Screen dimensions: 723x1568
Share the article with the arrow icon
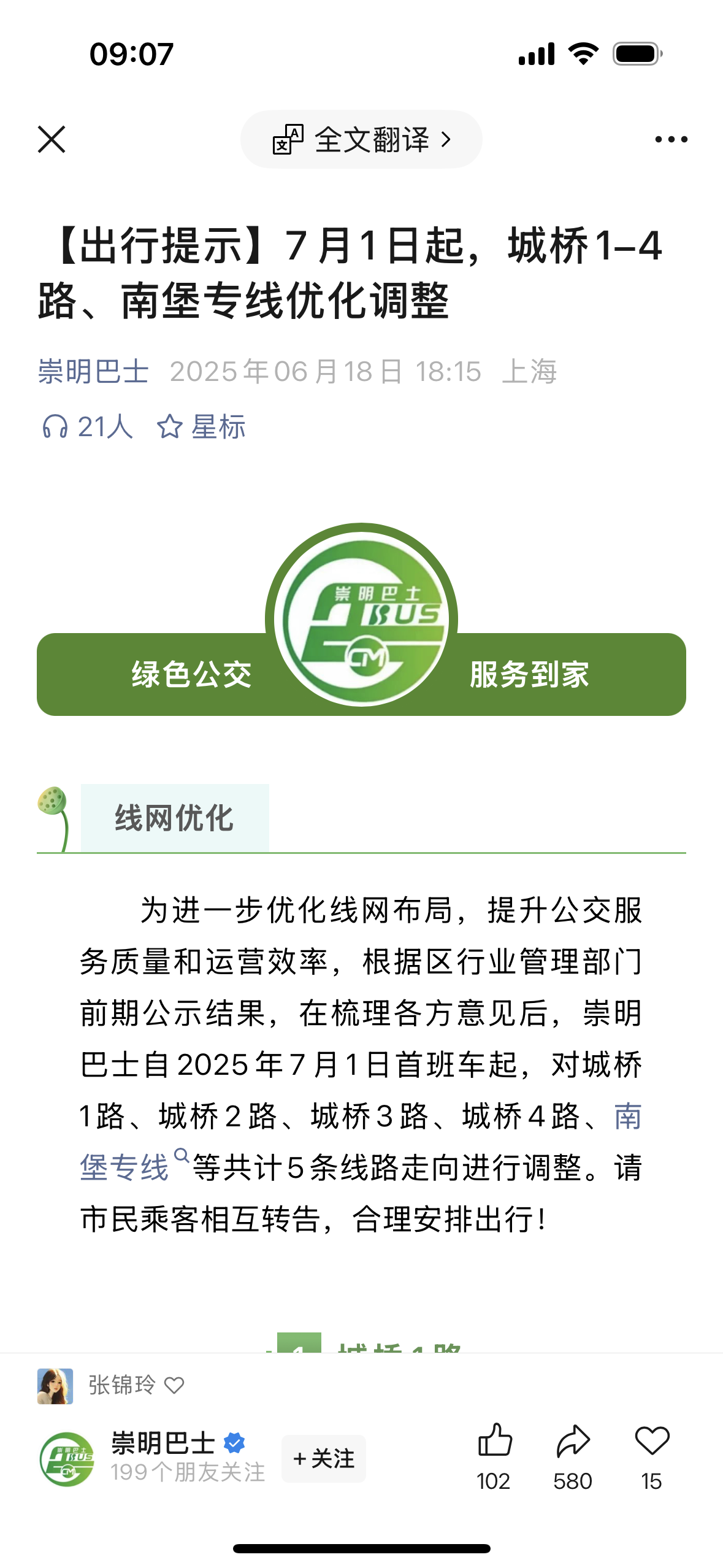click(x=573, y=1441)
